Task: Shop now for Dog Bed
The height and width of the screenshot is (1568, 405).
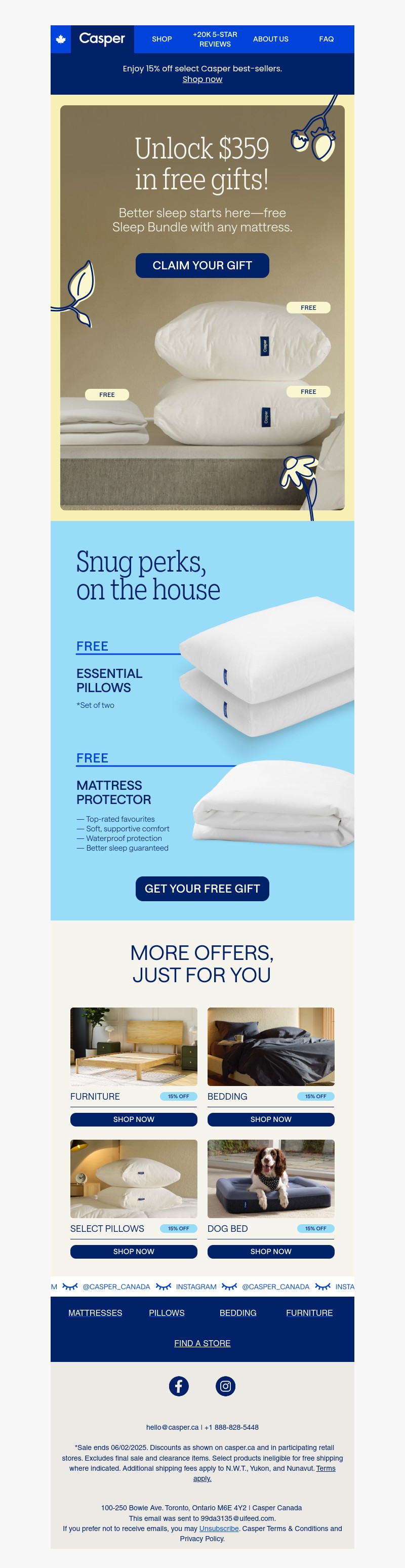Action: tap(270, 1252)
